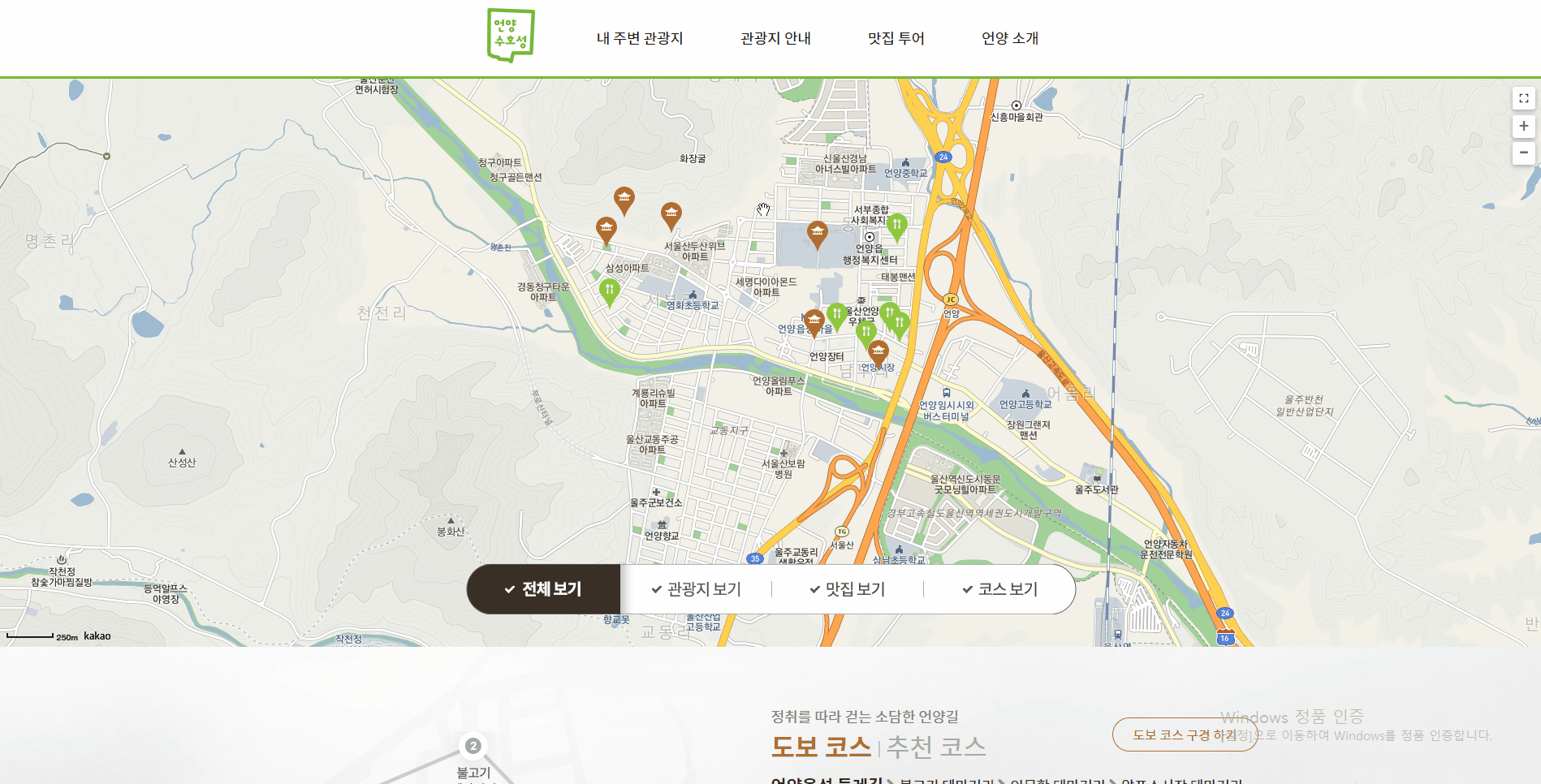The image size is (1541, 784).
Task: Tap the 언양 수호성 home logo
Action: click(x=511, y=36)
